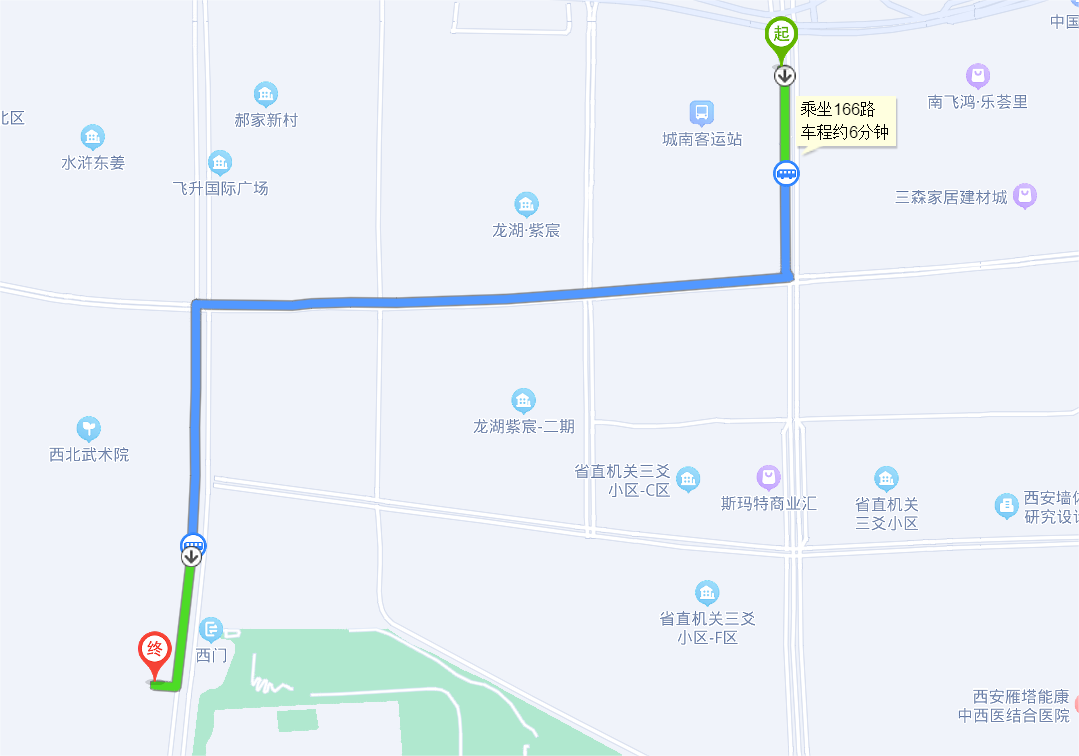Open the 飞升国际广场 marker
The width and height of the screenshot is (1079, 756).
(x=220, y=162)
